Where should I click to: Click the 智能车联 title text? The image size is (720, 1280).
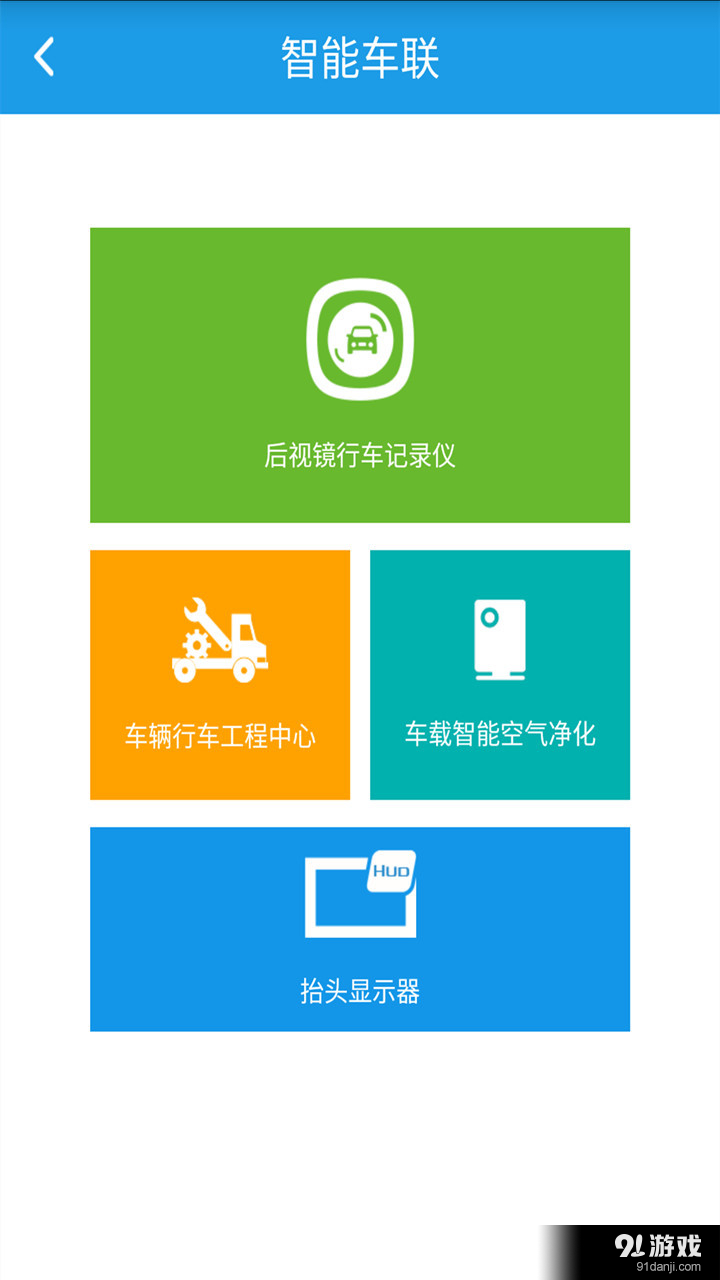[360, 57]
